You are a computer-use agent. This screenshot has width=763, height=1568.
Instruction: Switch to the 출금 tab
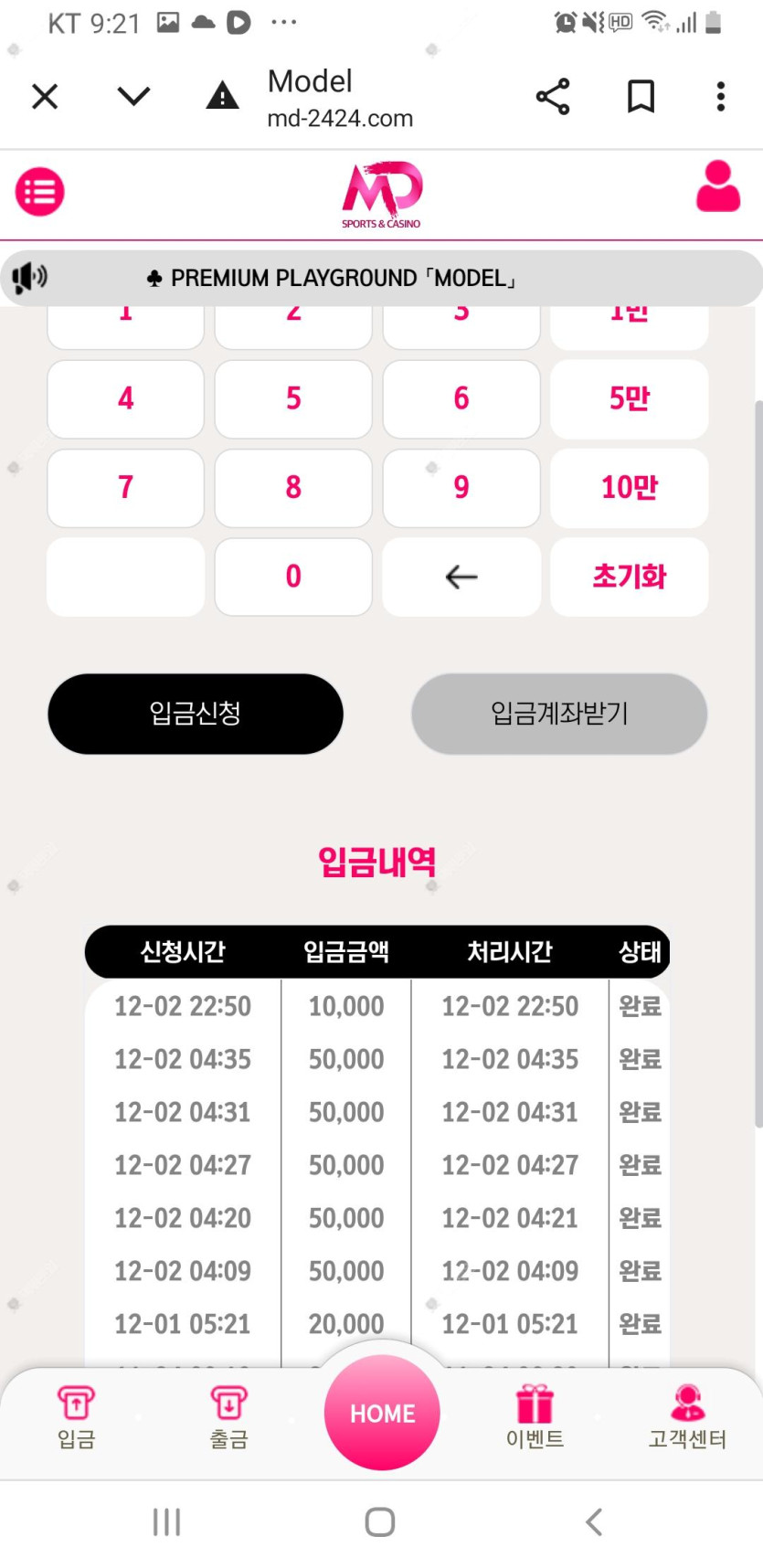coord(228,1417)
